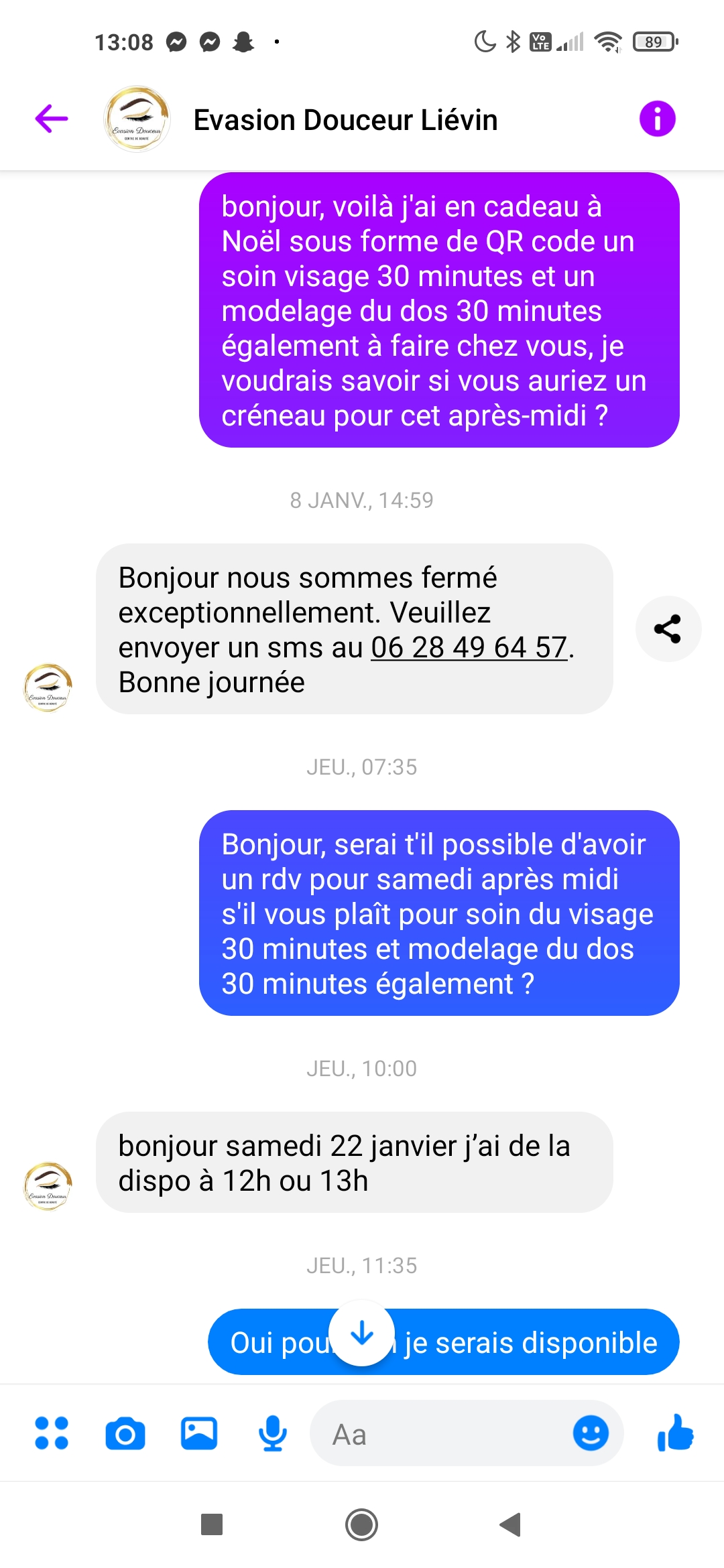Launch the camera to take a photo
Screen dimensions: 724x1568
coord(125,1434)
